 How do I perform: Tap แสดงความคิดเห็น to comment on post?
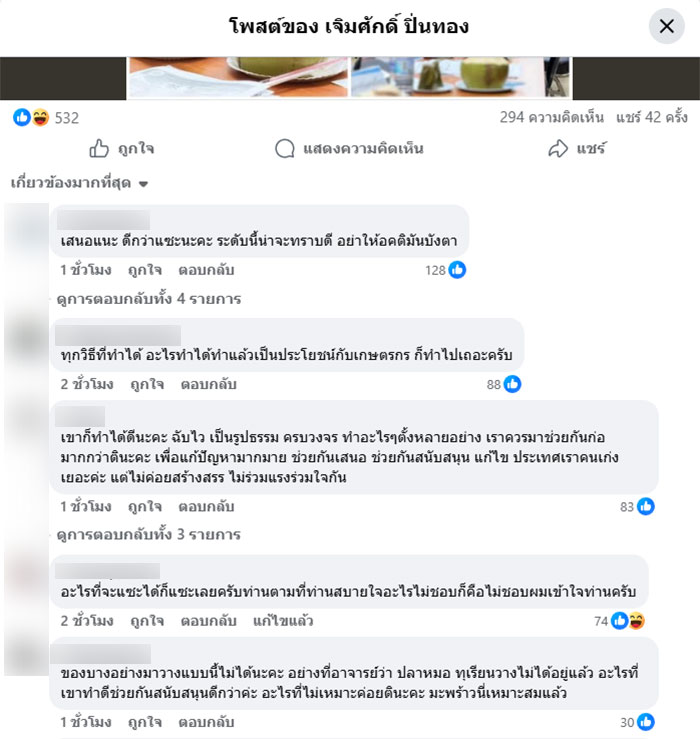tap(350, 149)
